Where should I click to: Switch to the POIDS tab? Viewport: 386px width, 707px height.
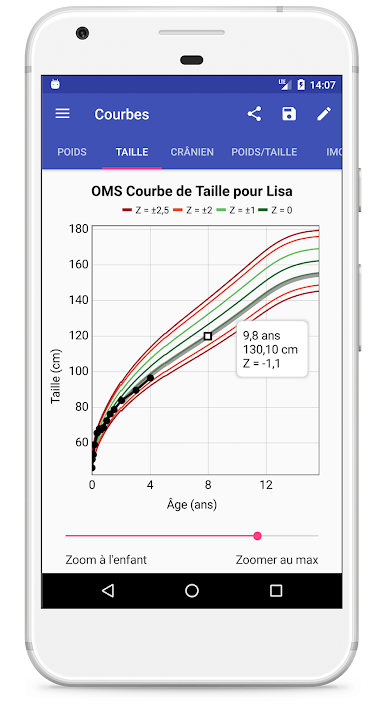pos(72,152)
